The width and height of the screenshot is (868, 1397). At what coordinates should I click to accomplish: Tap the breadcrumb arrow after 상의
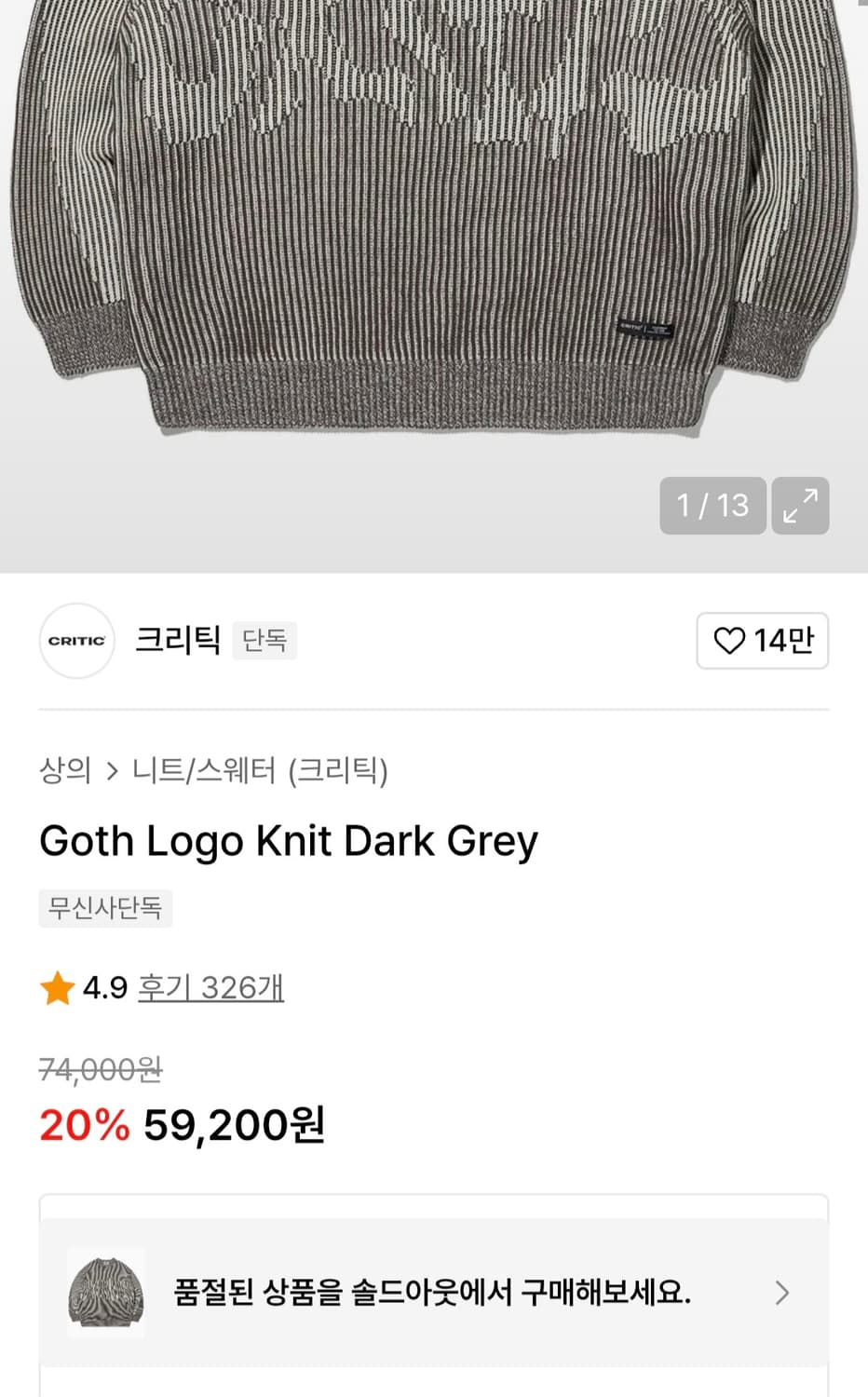(x=114, y=771)
